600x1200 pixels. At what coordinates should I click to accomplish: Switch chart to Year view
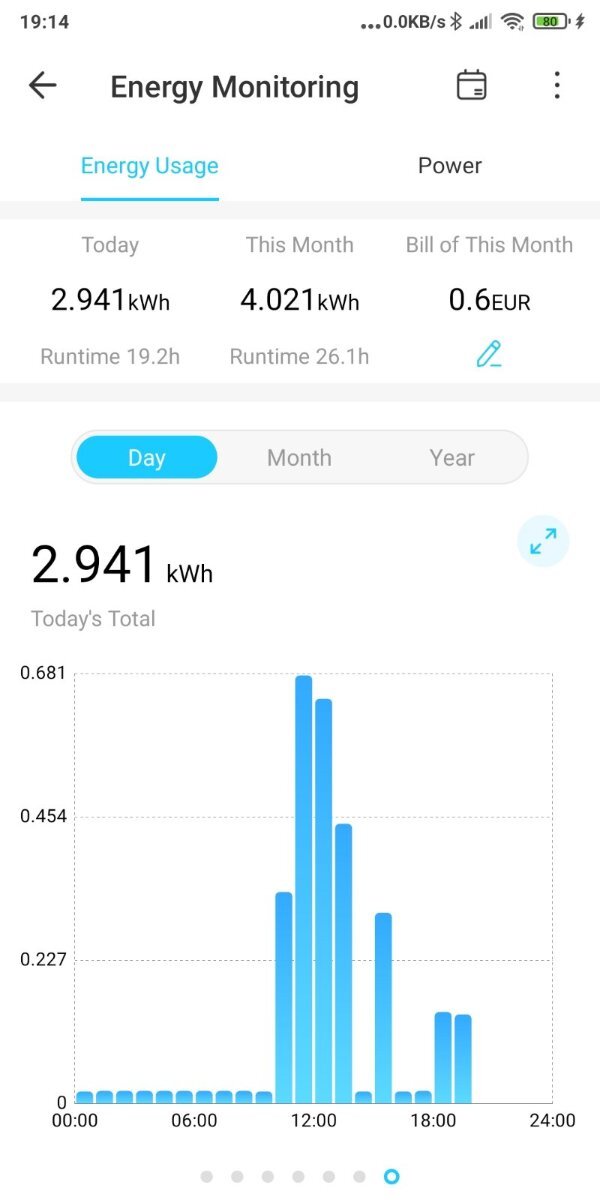coord(452,458)
